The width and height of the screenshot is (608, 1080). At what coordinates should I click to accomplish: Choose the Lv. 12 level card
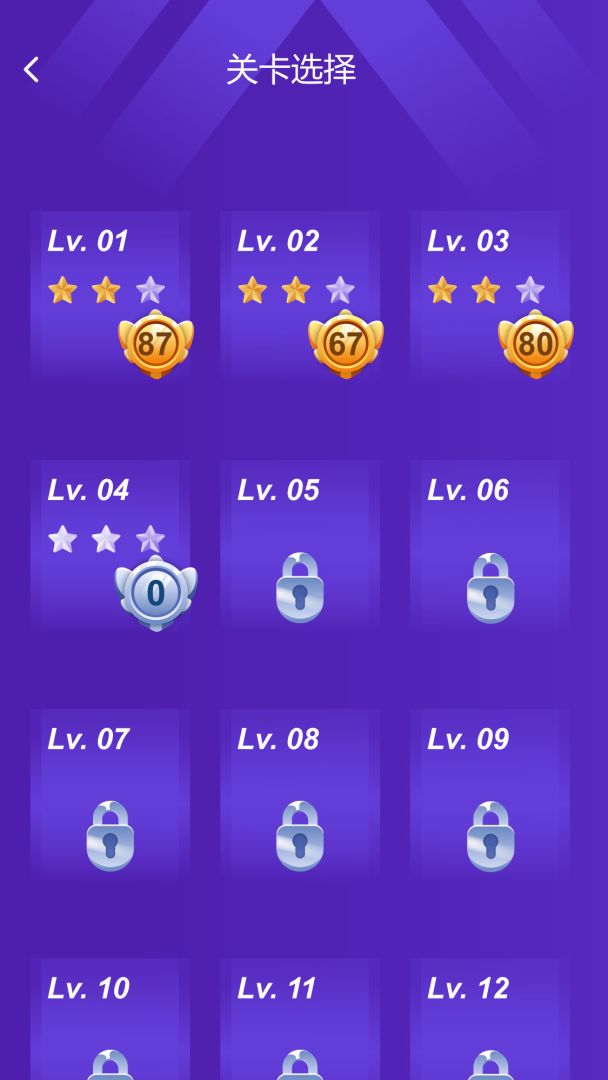coord(490,1020)
